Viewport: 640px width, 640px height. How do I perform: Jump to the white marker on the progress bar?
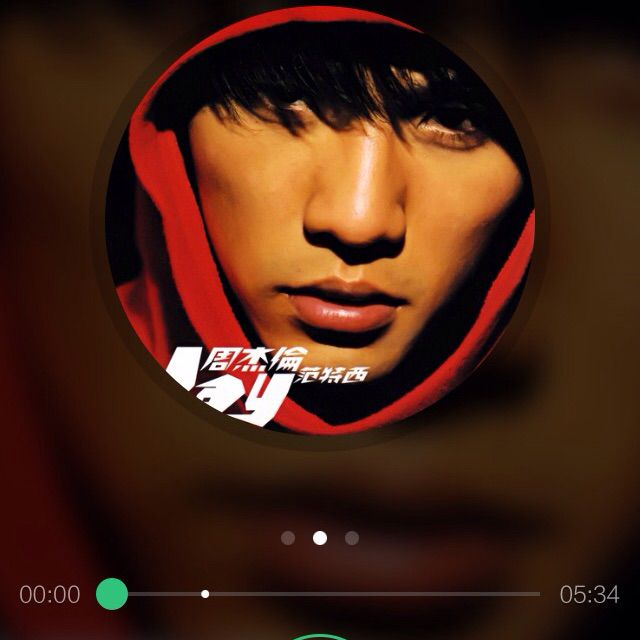(205, 594)
